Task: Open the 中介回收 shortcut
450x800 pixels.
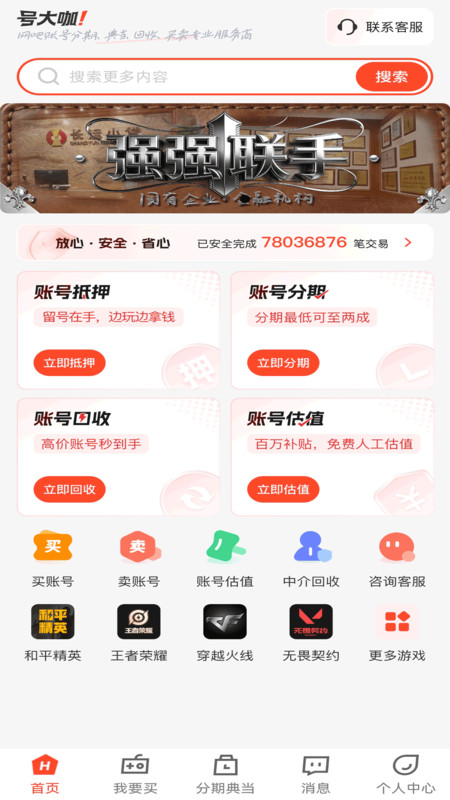Action: 311,560
